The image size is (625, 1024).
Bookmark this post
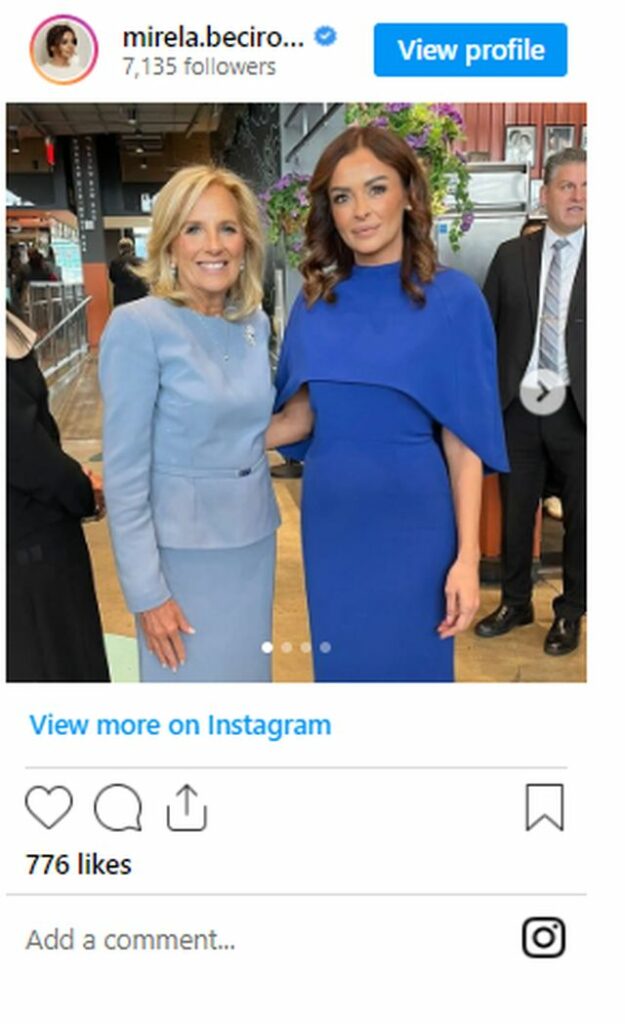pyautogui.click(x=544, y=807)
